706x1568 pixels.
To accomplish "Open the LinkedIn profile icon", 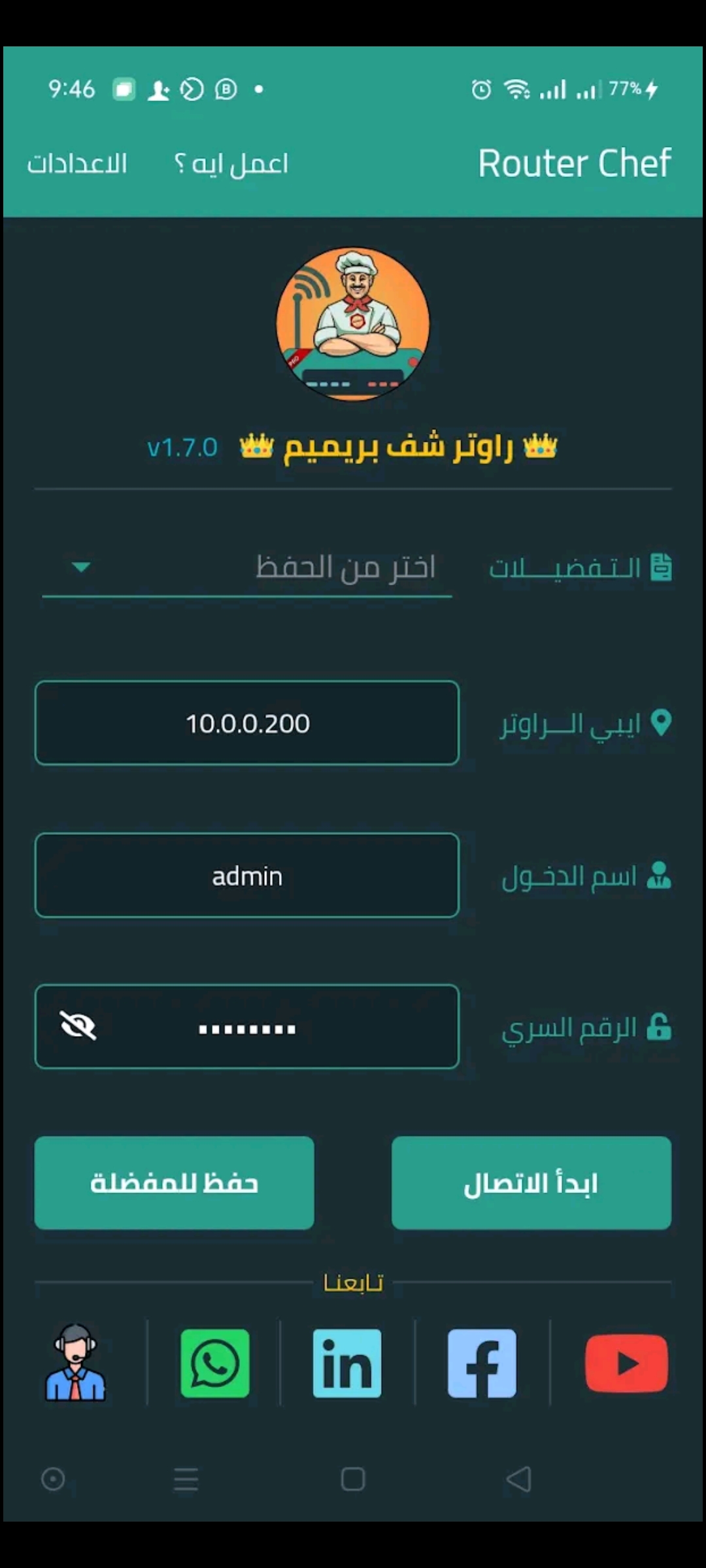I will (347, 1364).
